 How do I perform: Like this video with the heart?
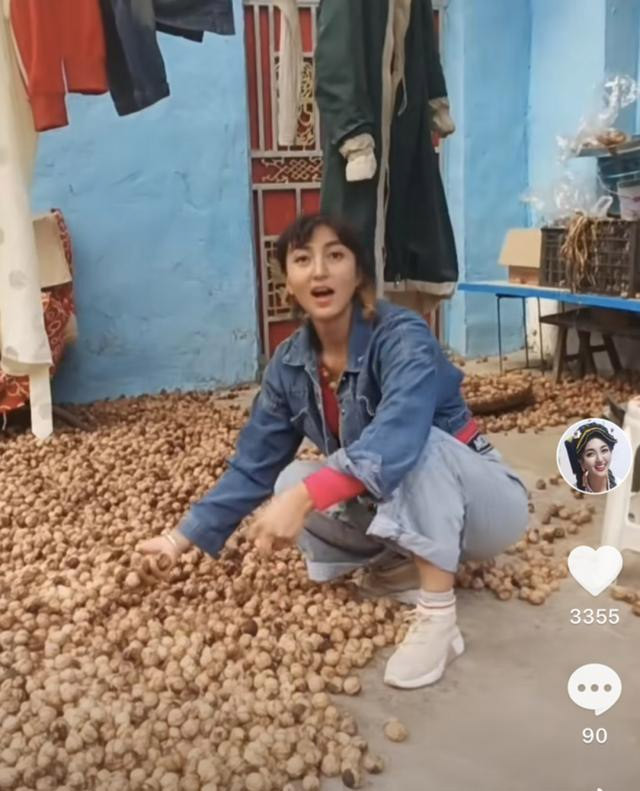coord(594,569)
